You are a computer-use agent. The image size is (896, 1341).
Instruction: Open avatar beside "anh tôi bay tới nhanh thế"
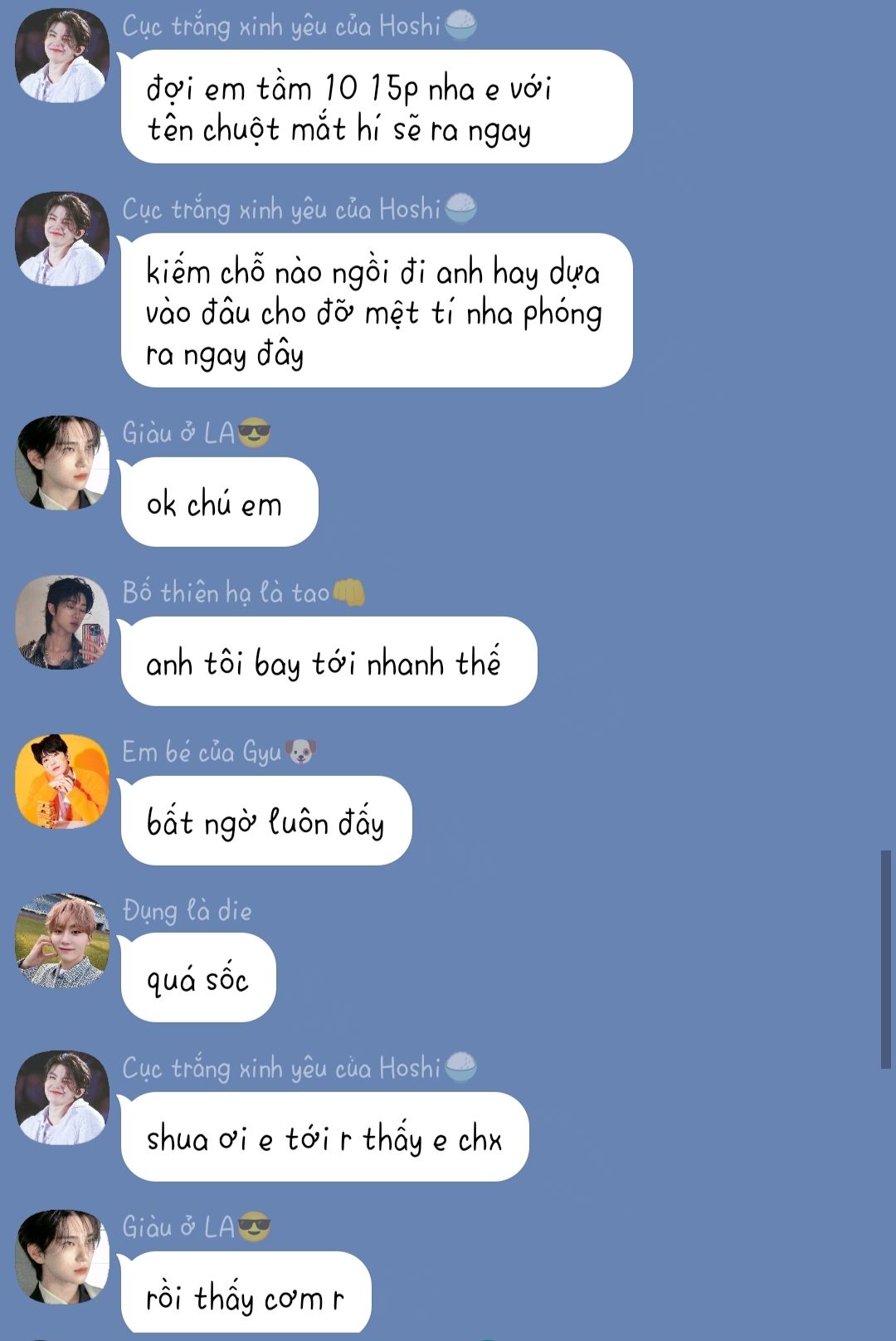click(x=62, y=622)
